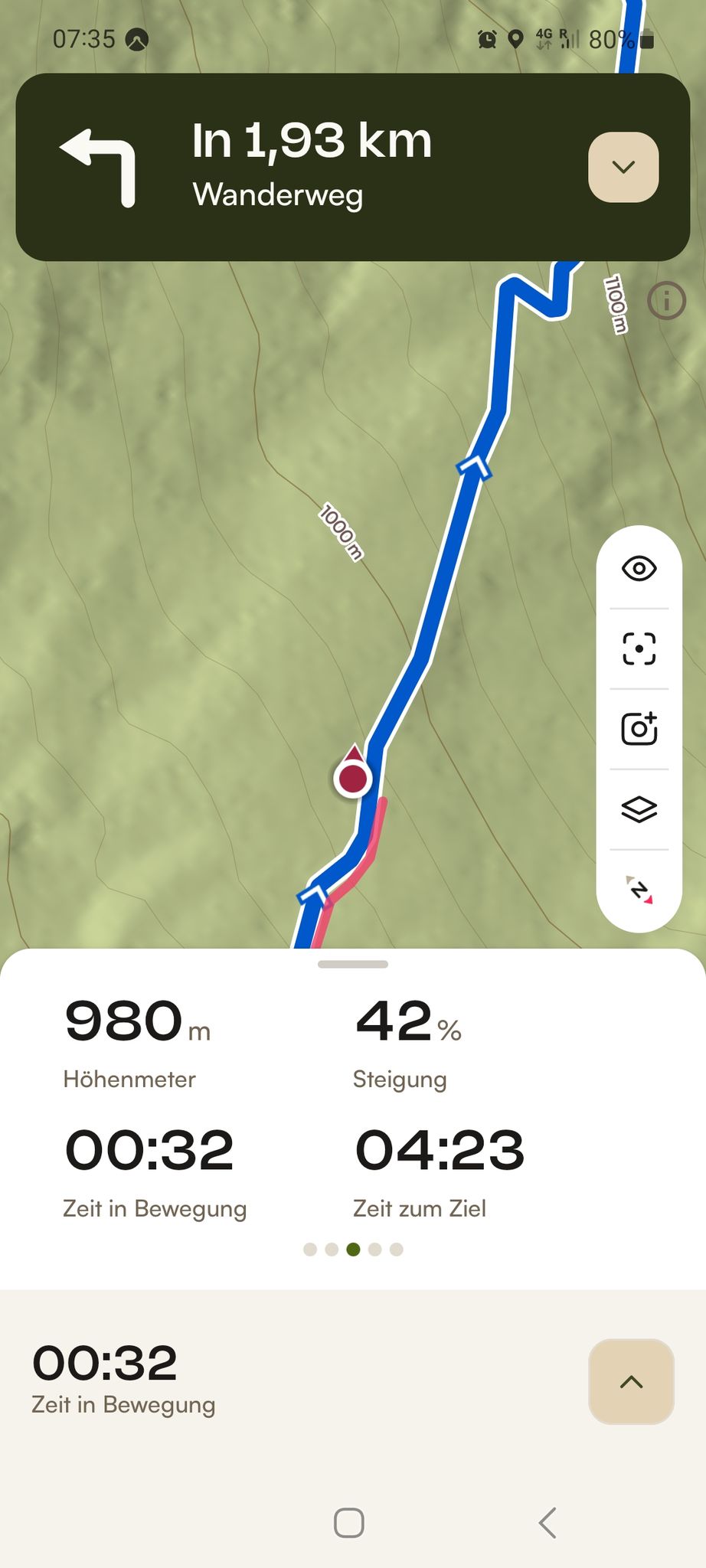Add a photo with the camera icon
This screenshot has height=1568, width=706.
[639, 728]
